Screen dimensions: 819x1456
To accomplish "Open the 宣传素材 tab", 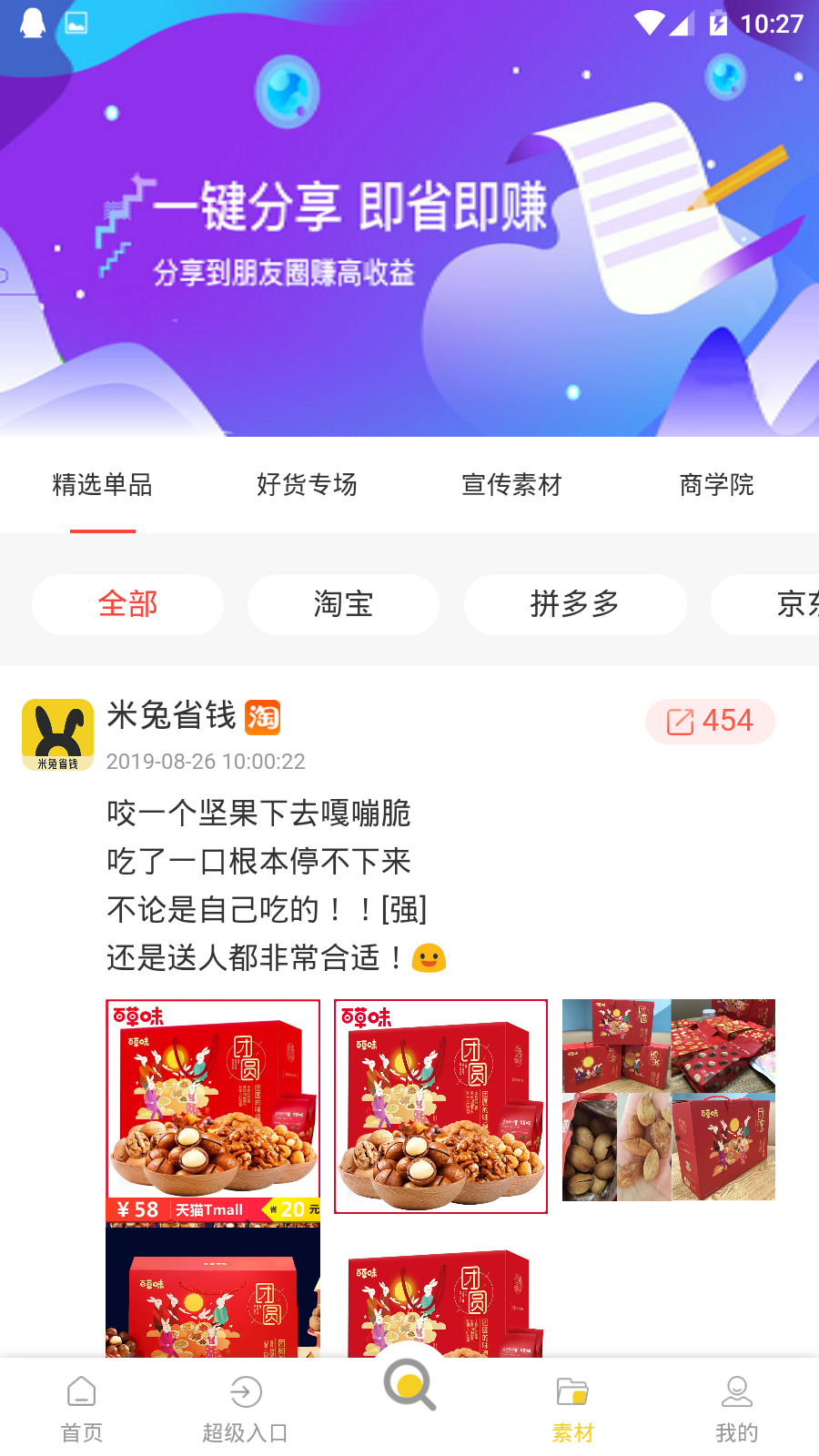I will (x=511, y=485).
